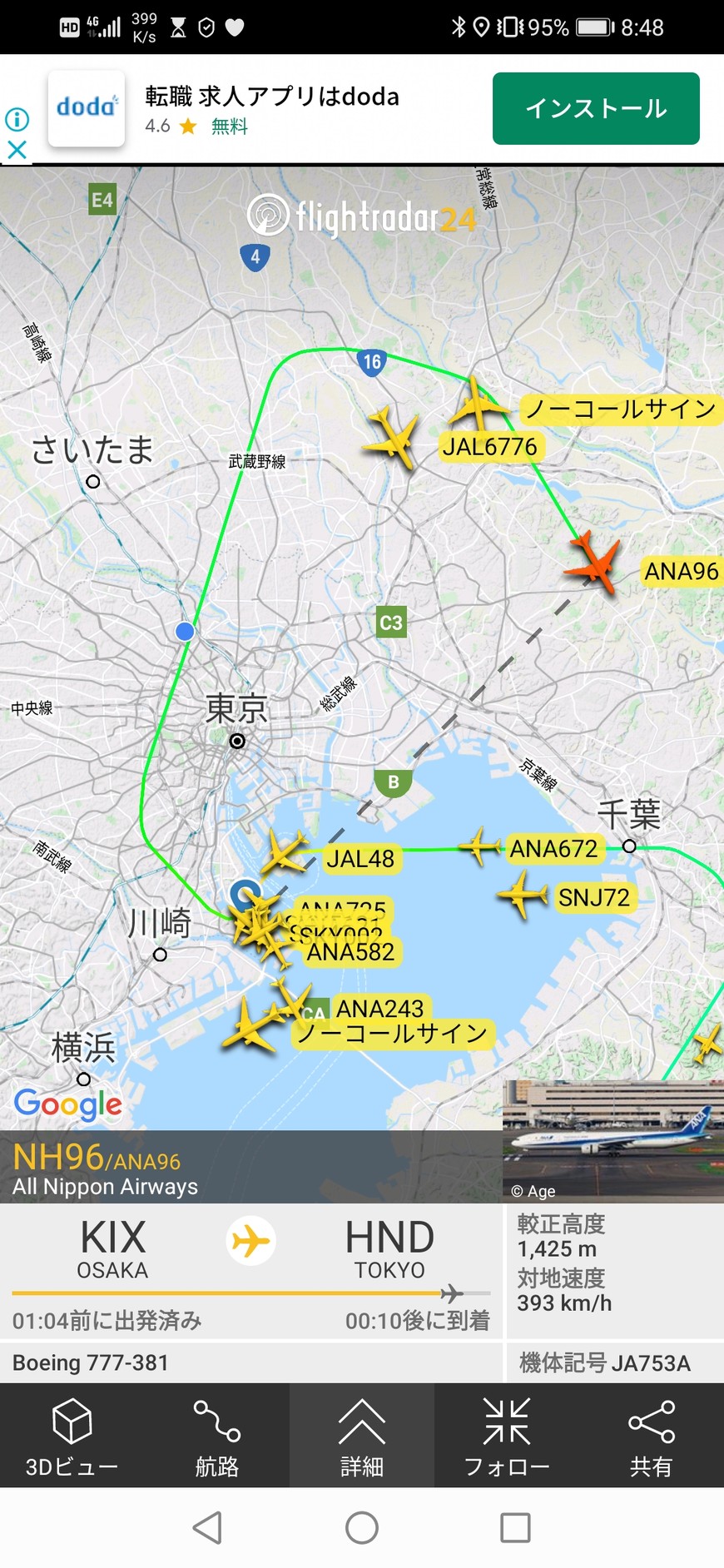Image resolution: width=724 pixels, height=1568 pixels.
Task: Share this flight via 共有
Action: click(x=651, y=1436)
